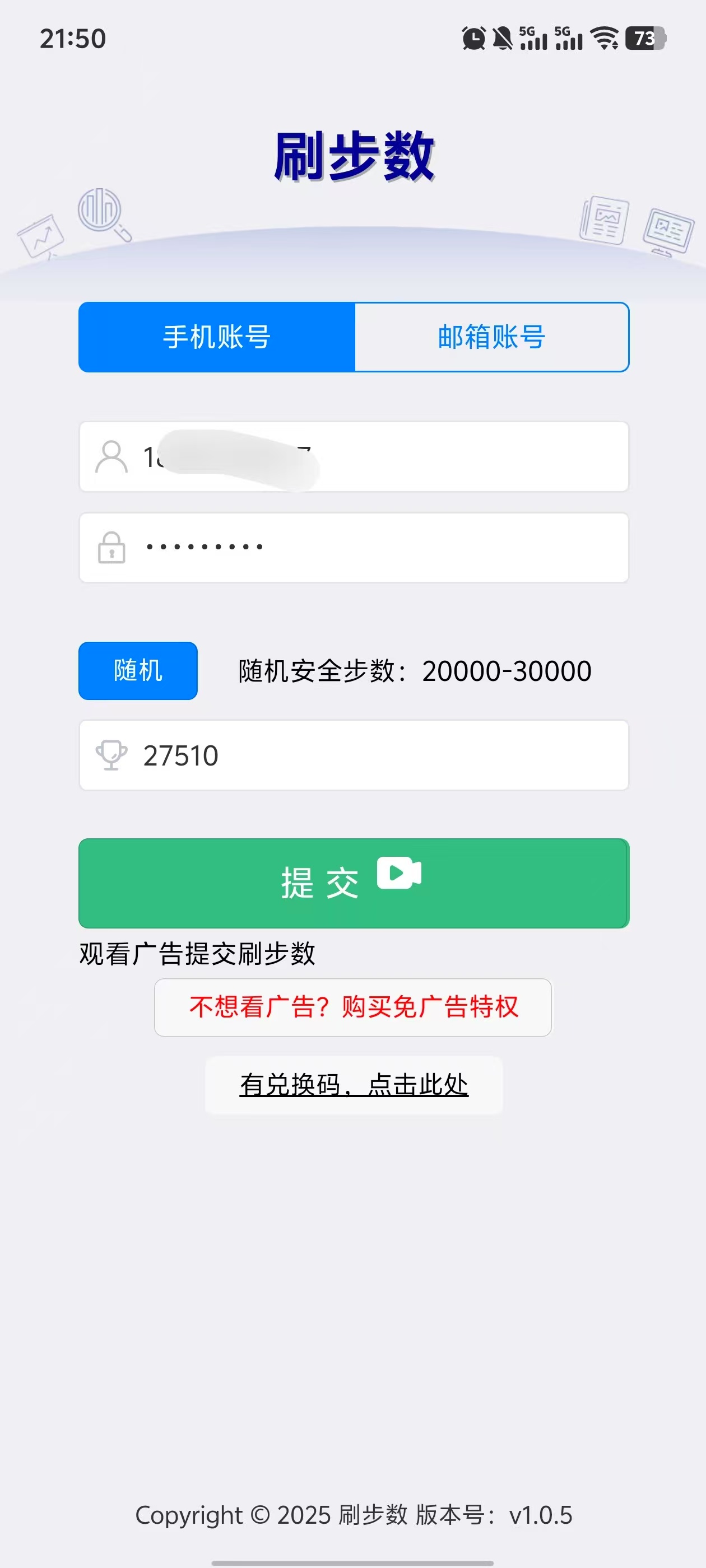Focus the password field
The height and width of the screenshot is (1568, 706).
pos(354,547)
